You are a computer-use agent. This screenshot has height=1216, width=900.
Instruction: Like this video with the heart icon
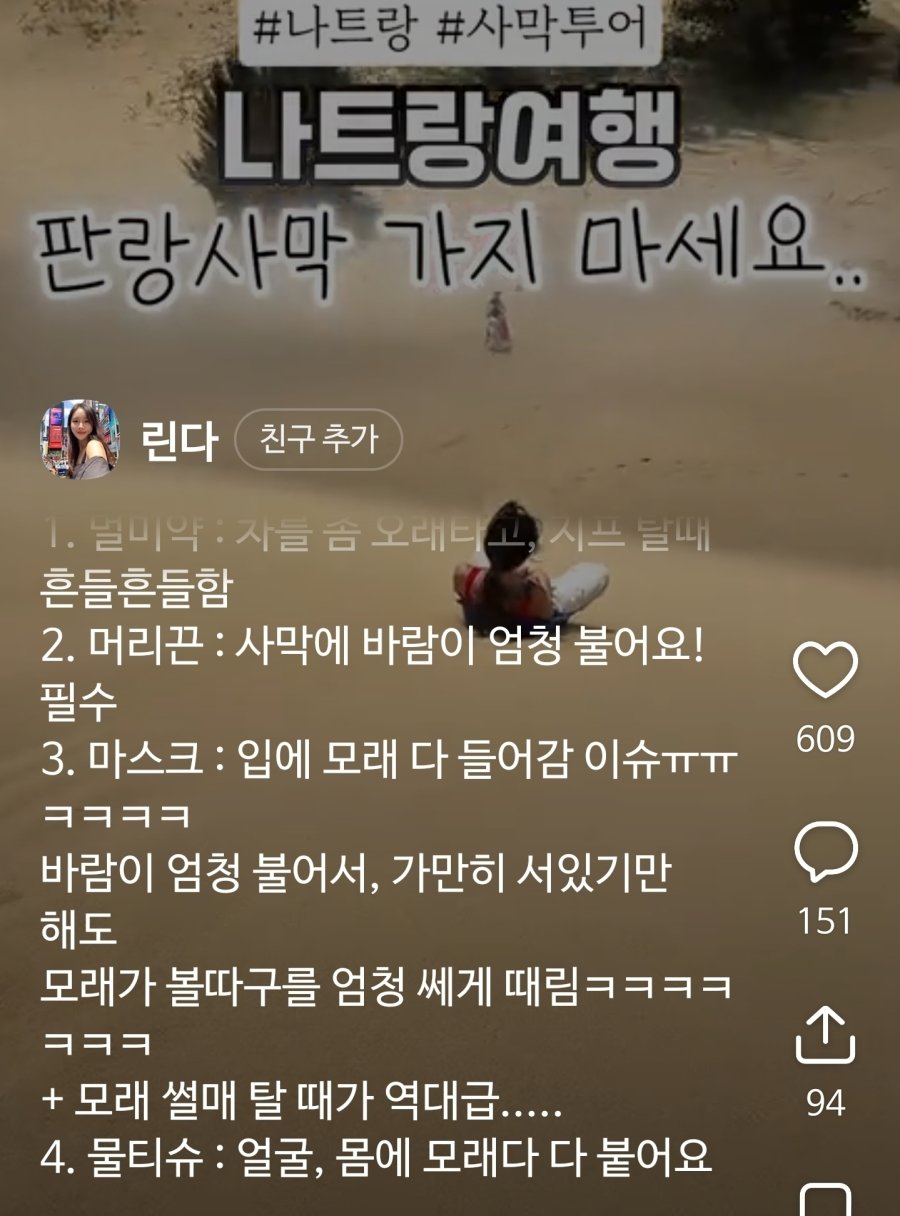click(825, 671)
